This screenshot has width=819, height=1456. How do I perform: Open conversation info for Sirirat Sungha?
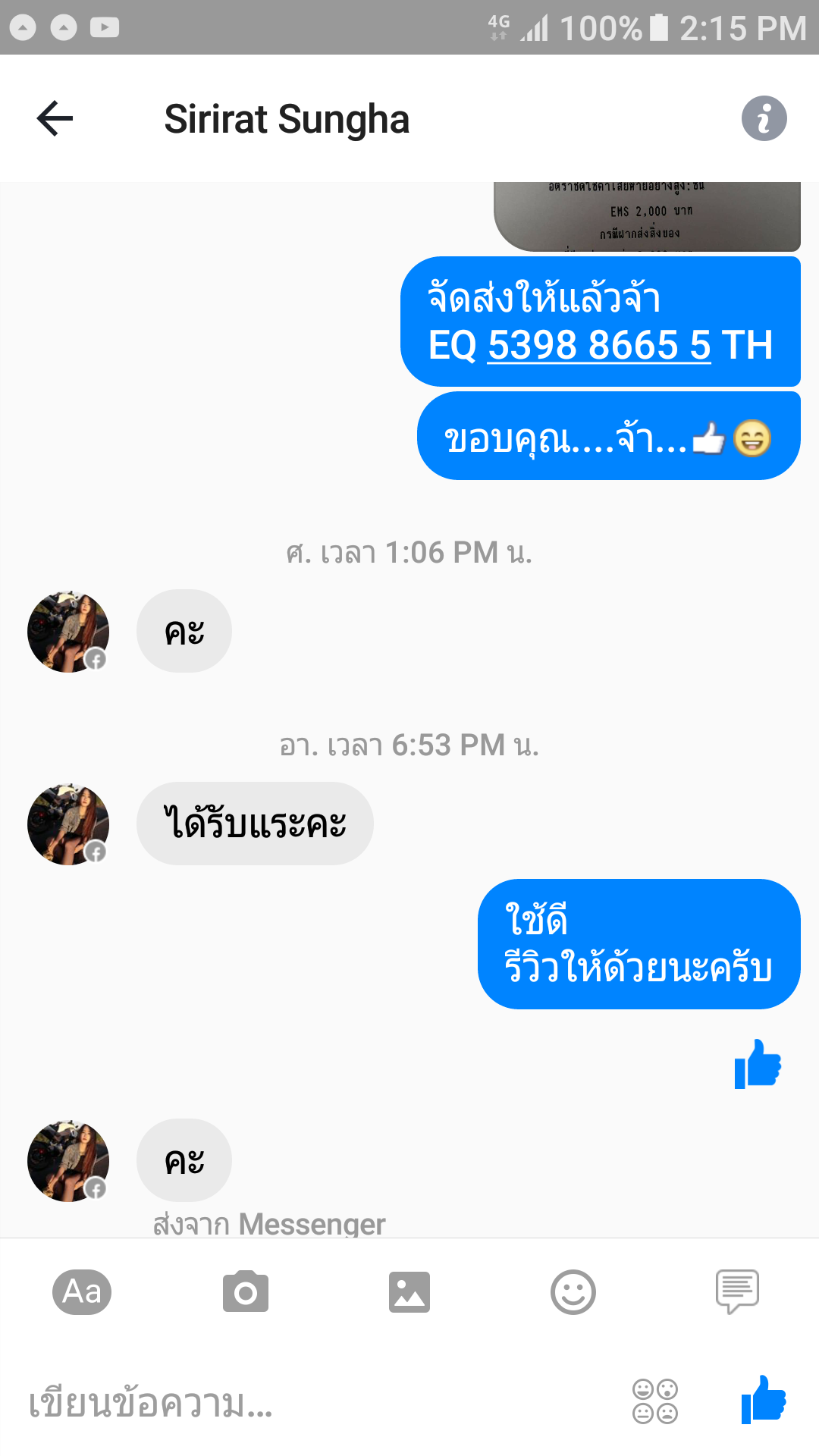coord(764,119)
